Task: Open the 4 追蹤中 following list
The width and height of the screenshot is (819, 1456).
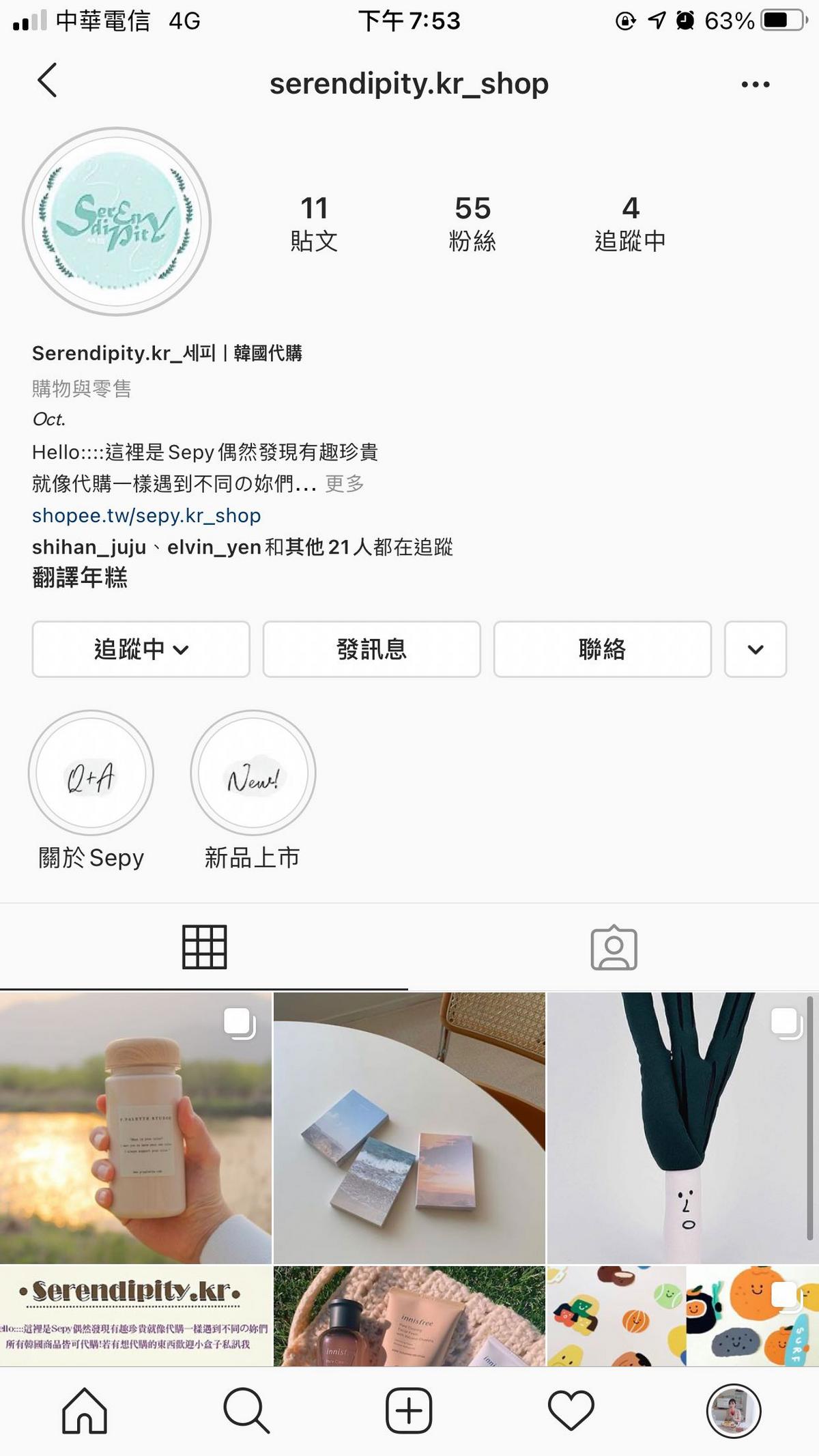Action: pyautogui.click(x=629, y=224)
